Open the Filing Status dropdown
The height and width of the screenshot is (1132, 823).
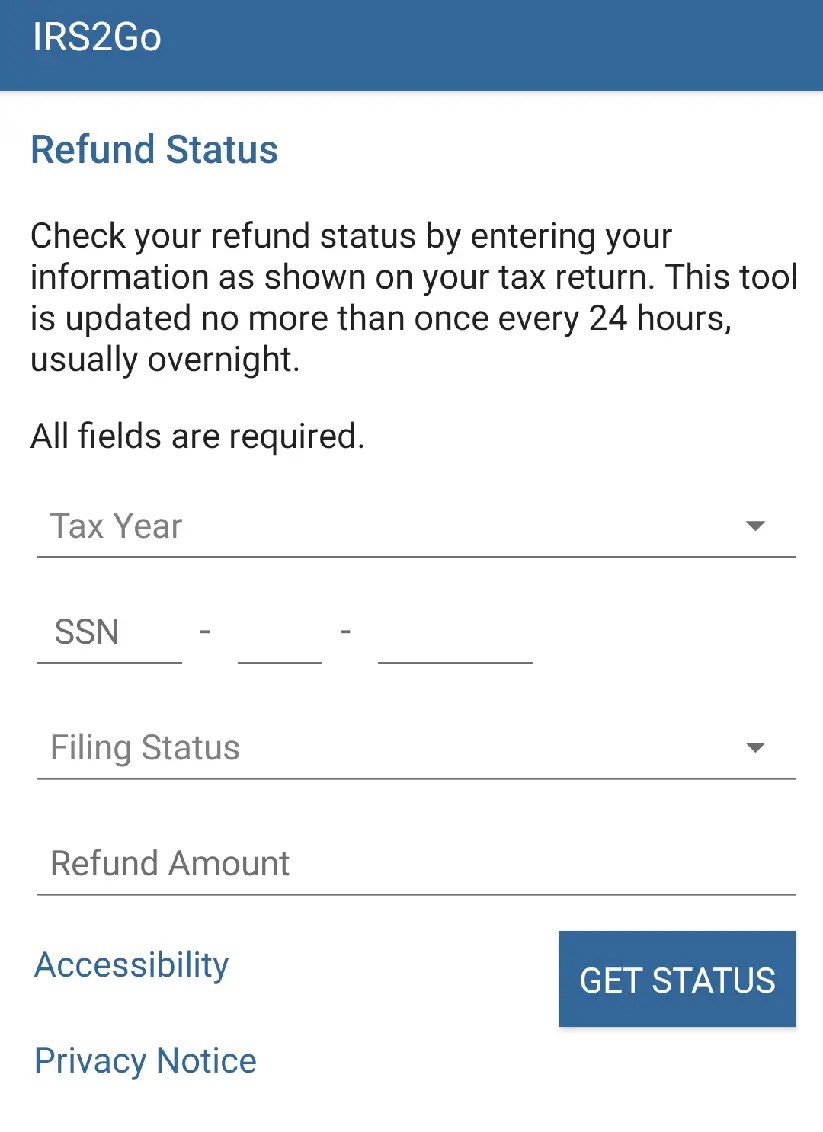pos(415,749)
